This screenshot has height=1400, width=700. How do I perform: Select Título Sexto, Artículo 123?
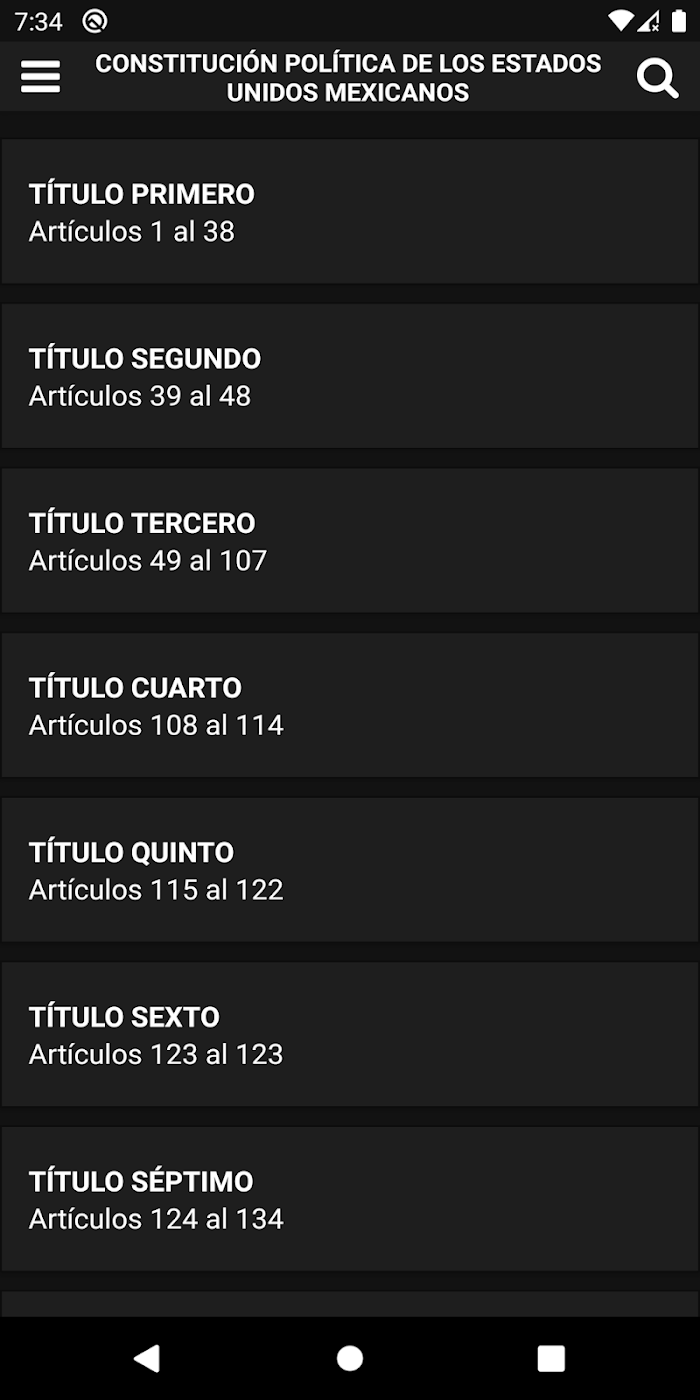[x=350, y=1034]
